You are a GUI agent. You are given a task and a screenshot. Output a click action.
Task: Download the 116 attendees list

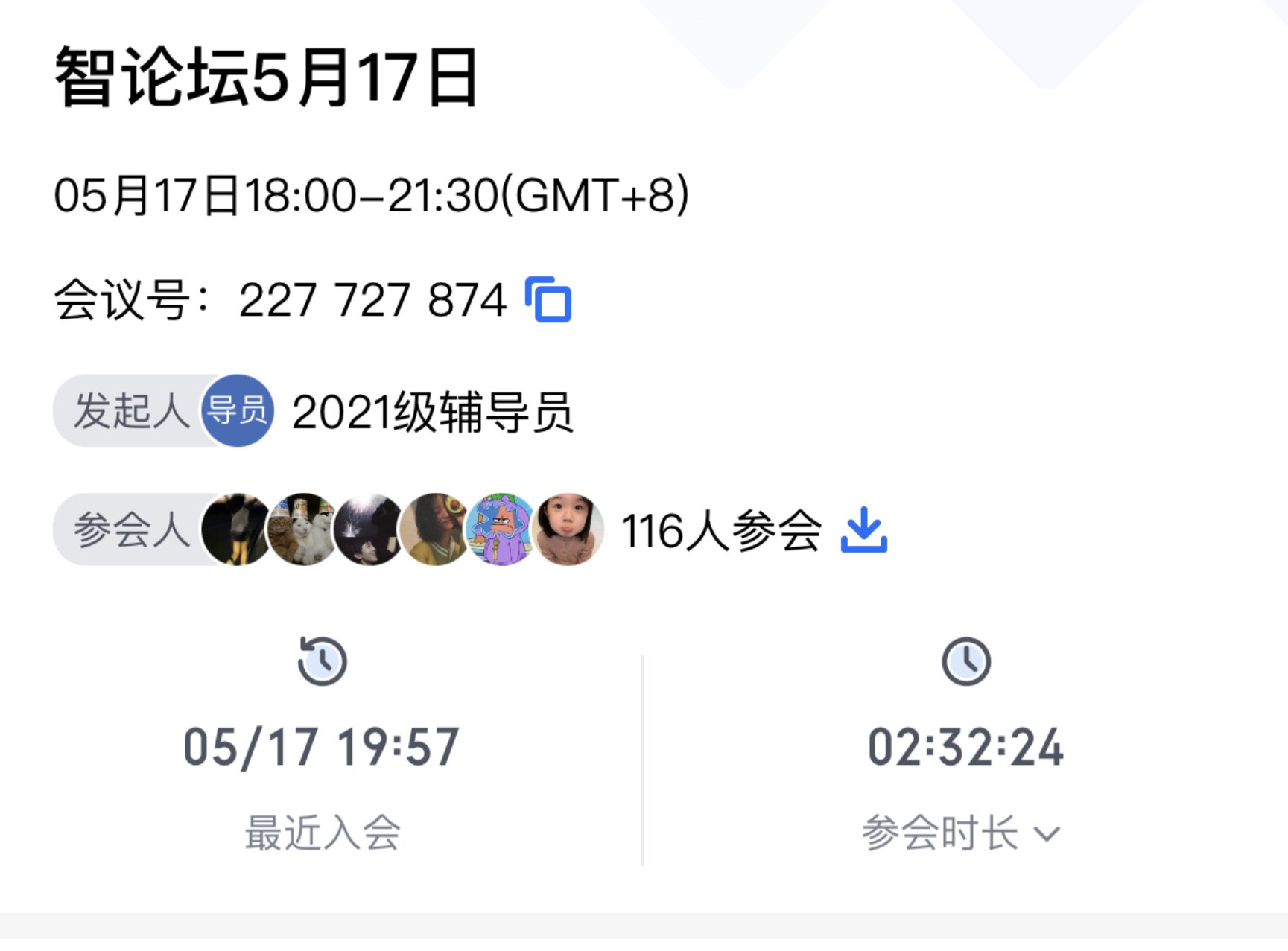pyautogui.click(x=863, y=530)
